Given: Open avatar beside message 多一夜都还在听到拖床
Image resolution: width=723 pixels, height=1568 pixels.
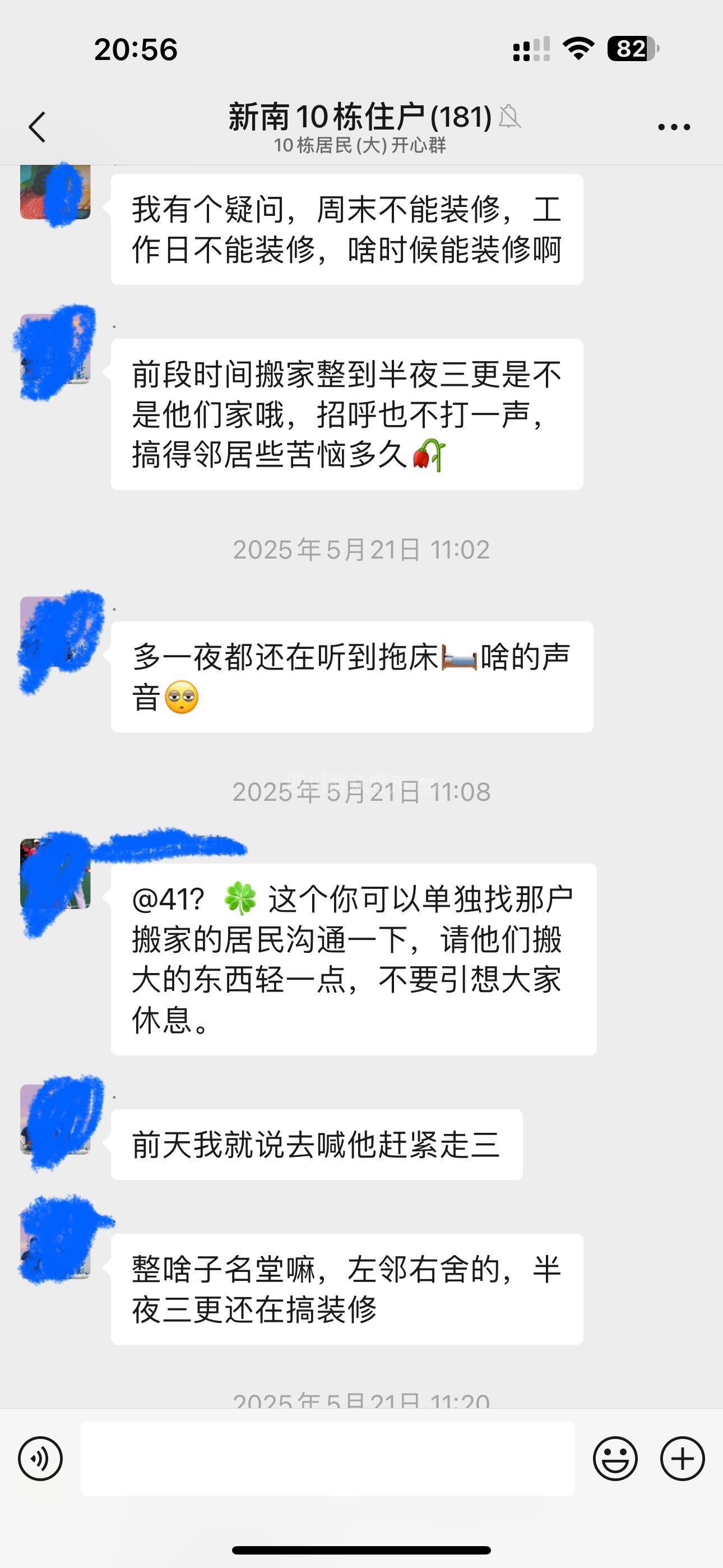Looking at the screenshot, I should tap(55, 631).
